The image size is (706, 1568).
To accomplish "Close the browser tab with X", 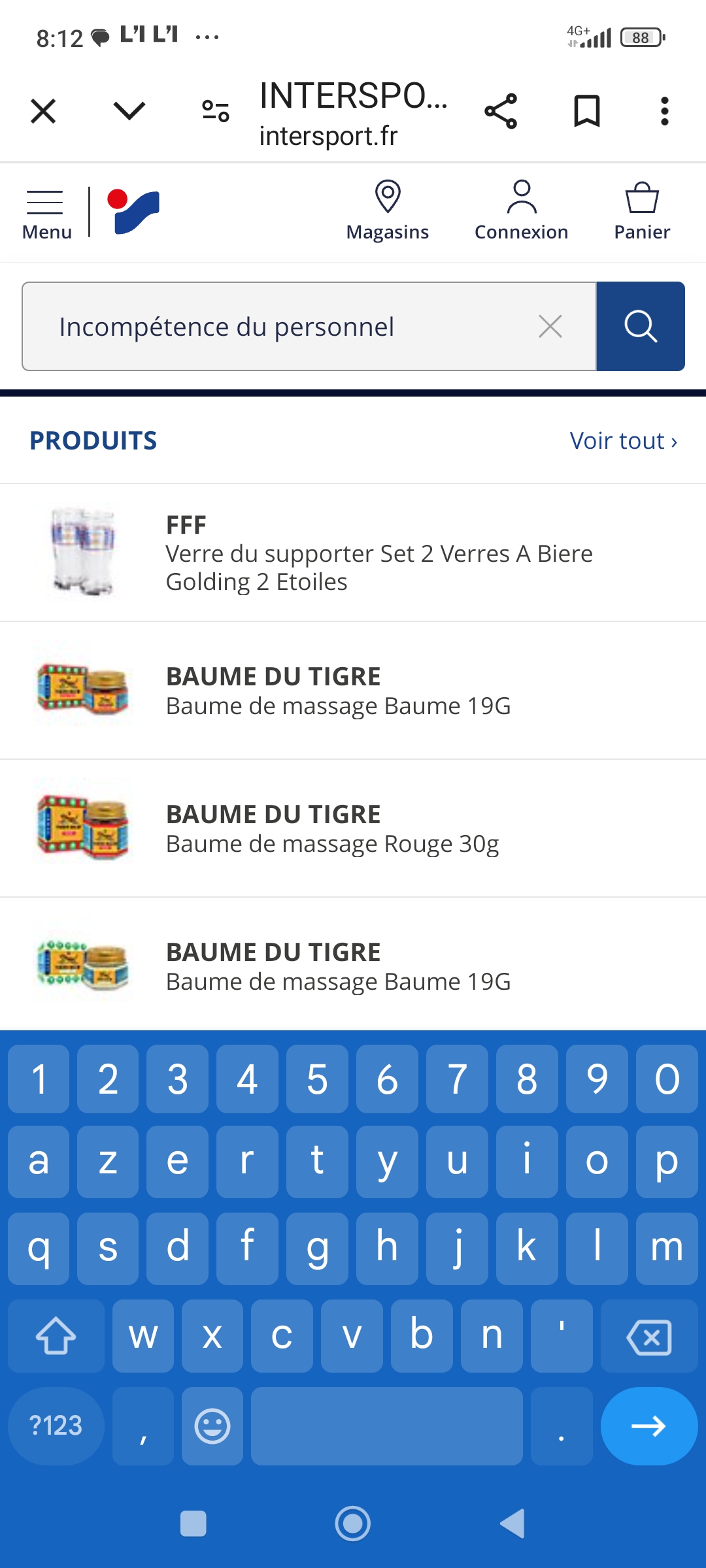I will coord(43,111).
